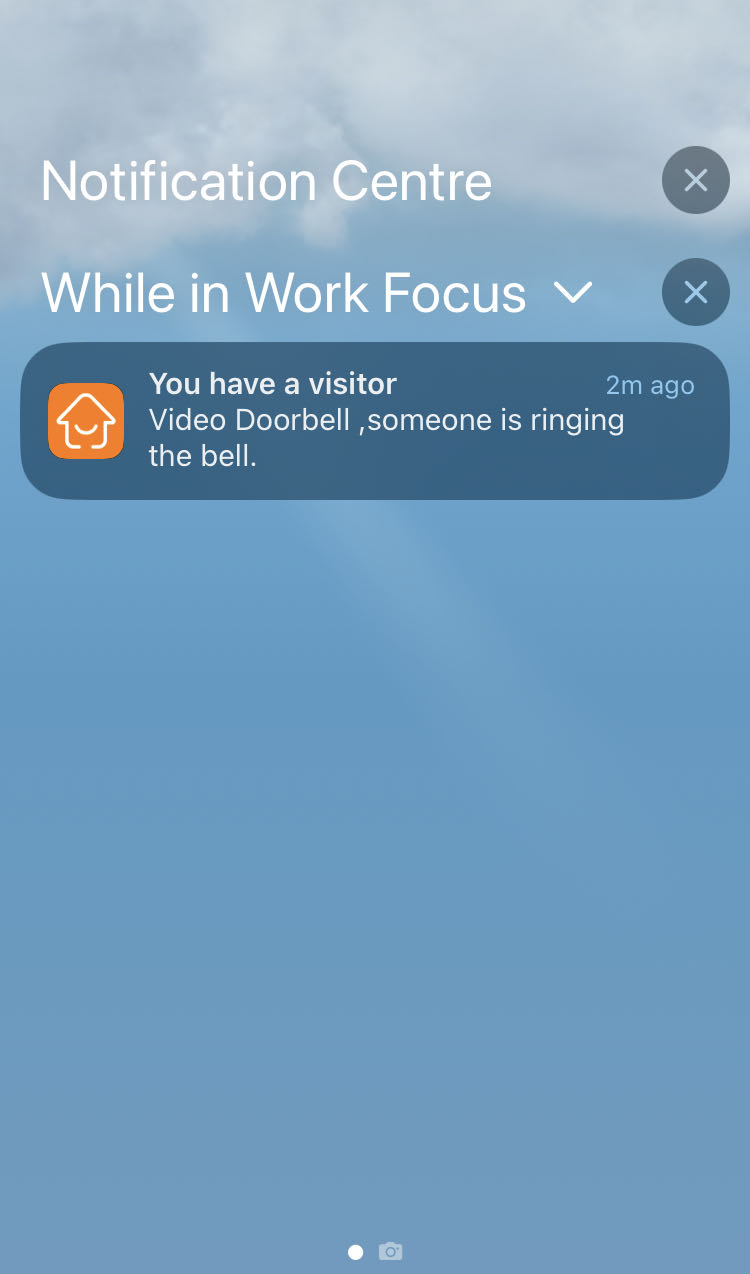Open the camera shortcut icon
The height and width of the screenshot is (1274, 750).
[x=390, y=1251]
